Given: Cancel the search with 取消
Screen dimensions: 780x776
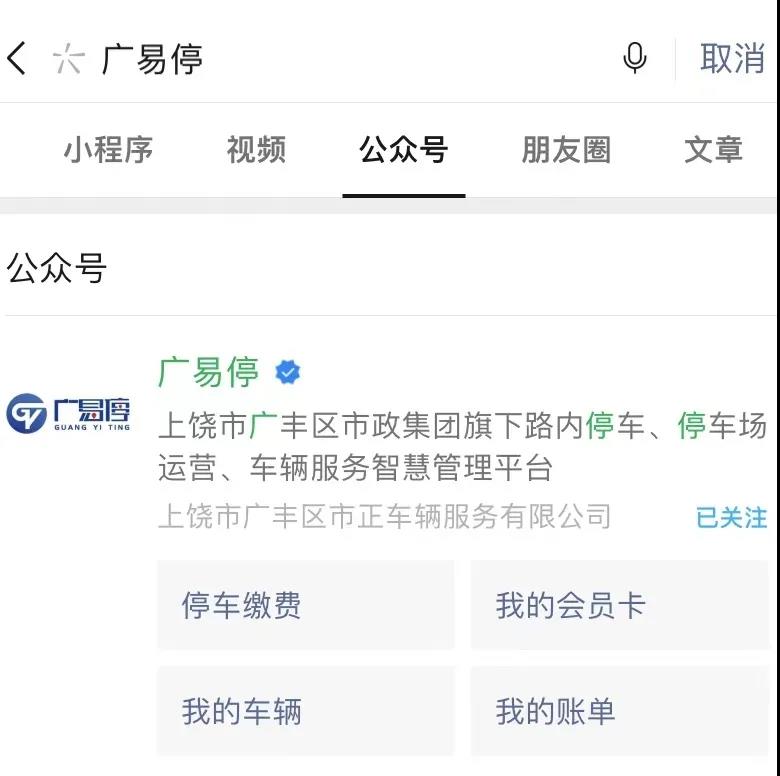Looking at the screenshot, I should (x=732, y=59).
